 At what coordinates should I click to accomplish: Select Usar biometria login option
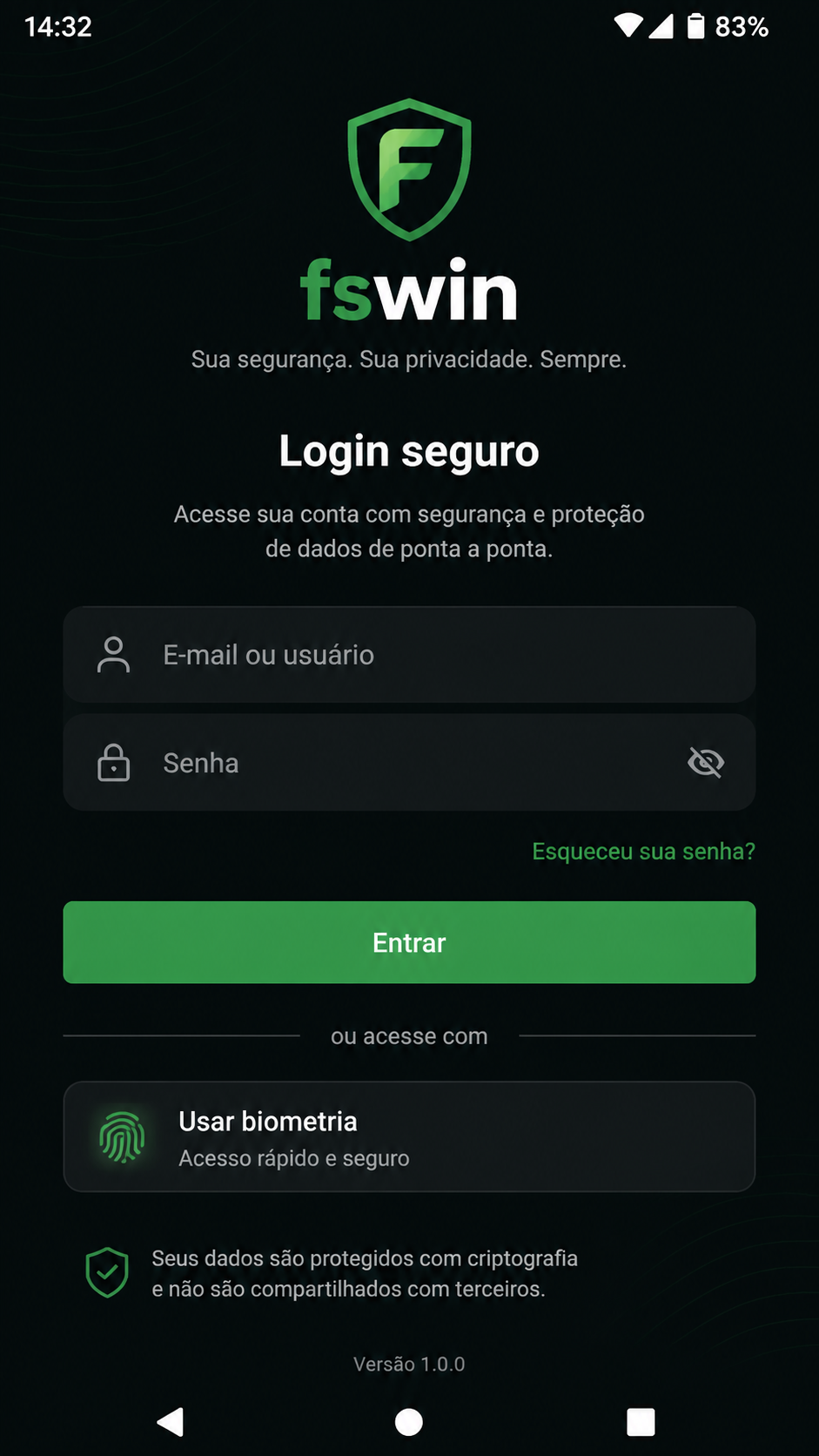(409, 1136)
